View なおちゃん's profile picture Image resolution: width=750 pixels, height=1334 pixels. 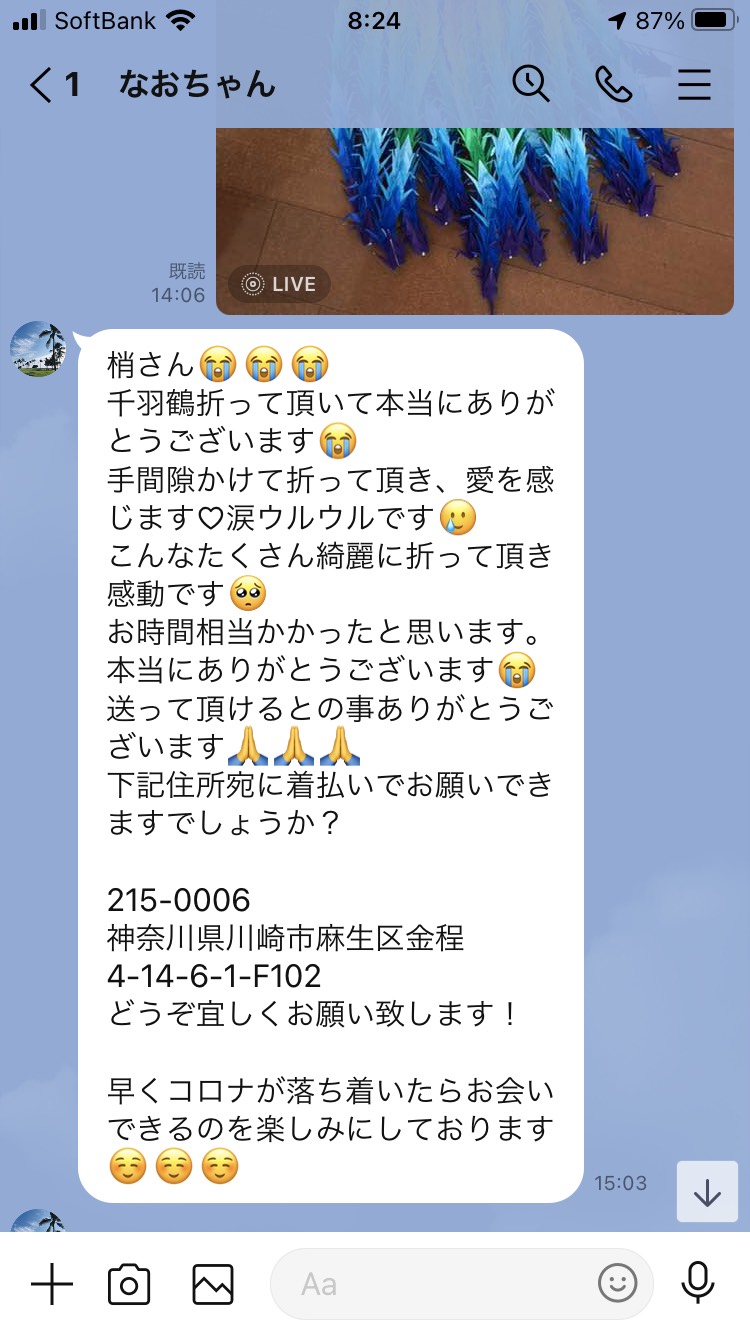coord(38,349)
